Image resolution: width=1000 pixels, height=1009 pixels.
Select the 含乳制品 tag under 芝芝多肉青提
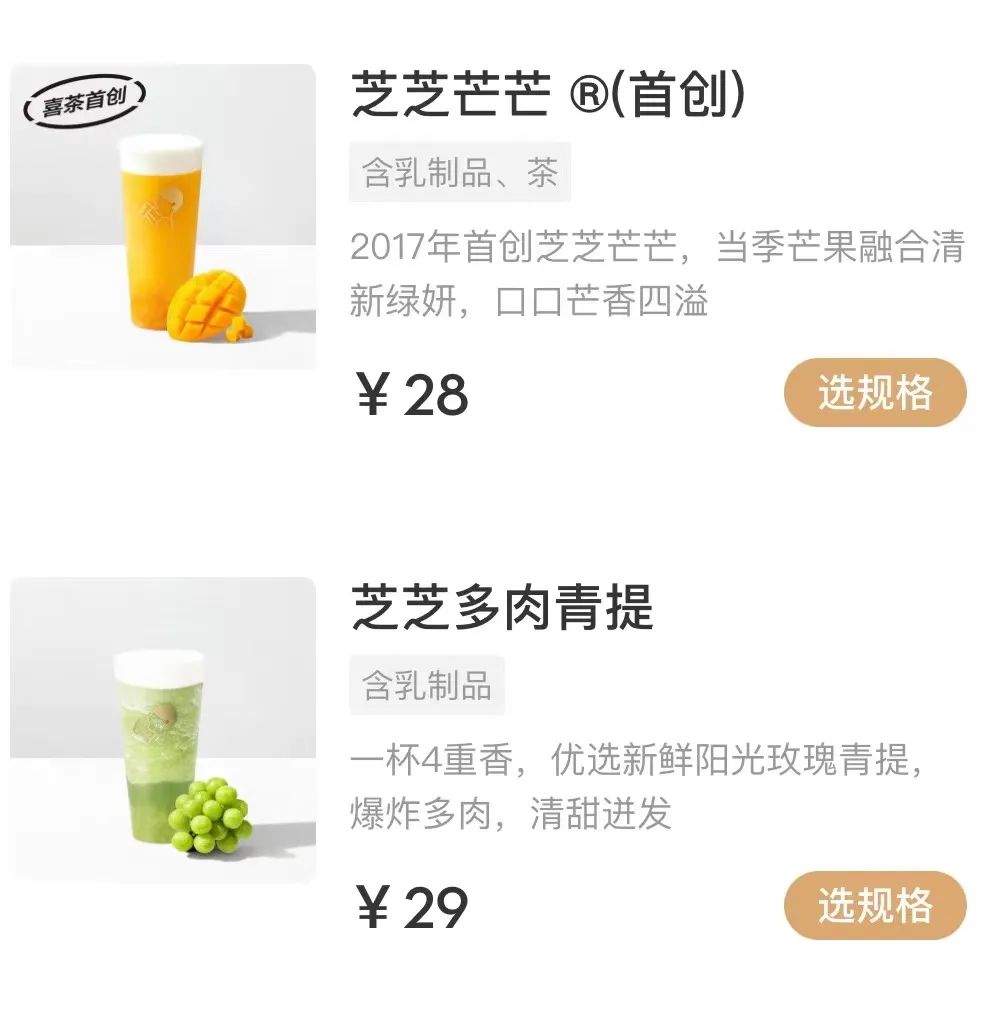pyautogui.click(x=427, y=686)
